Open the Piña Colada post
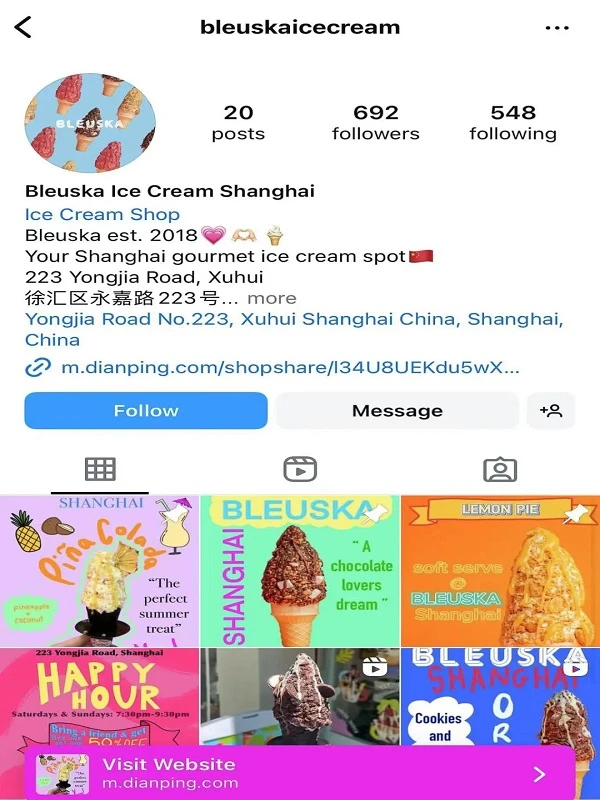The width and height of the screenshot is (600, 800). point(99,570)
